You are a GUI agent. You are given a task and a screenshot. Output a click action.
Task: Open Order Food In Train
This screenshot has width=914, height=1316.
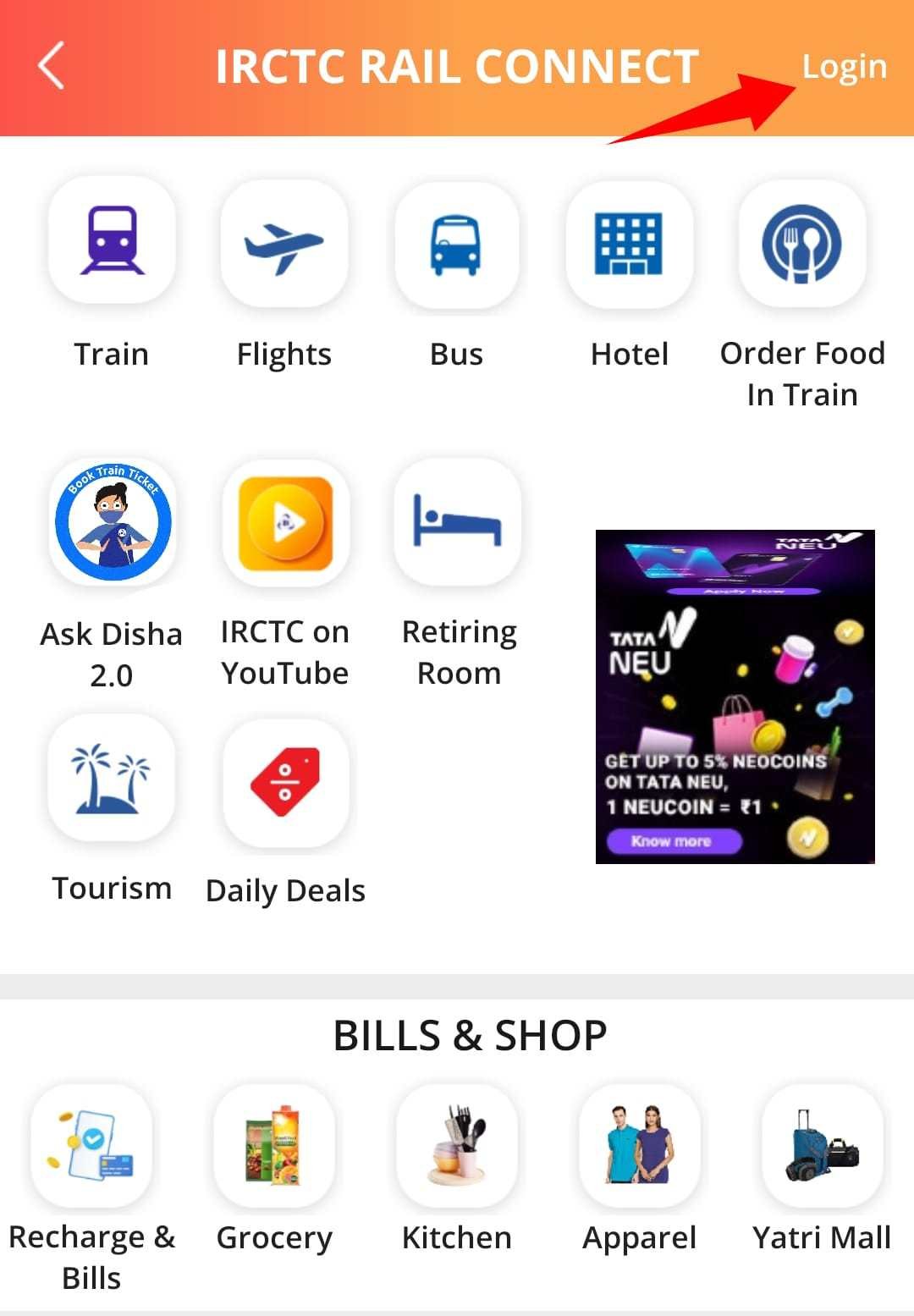coord(801,245)
